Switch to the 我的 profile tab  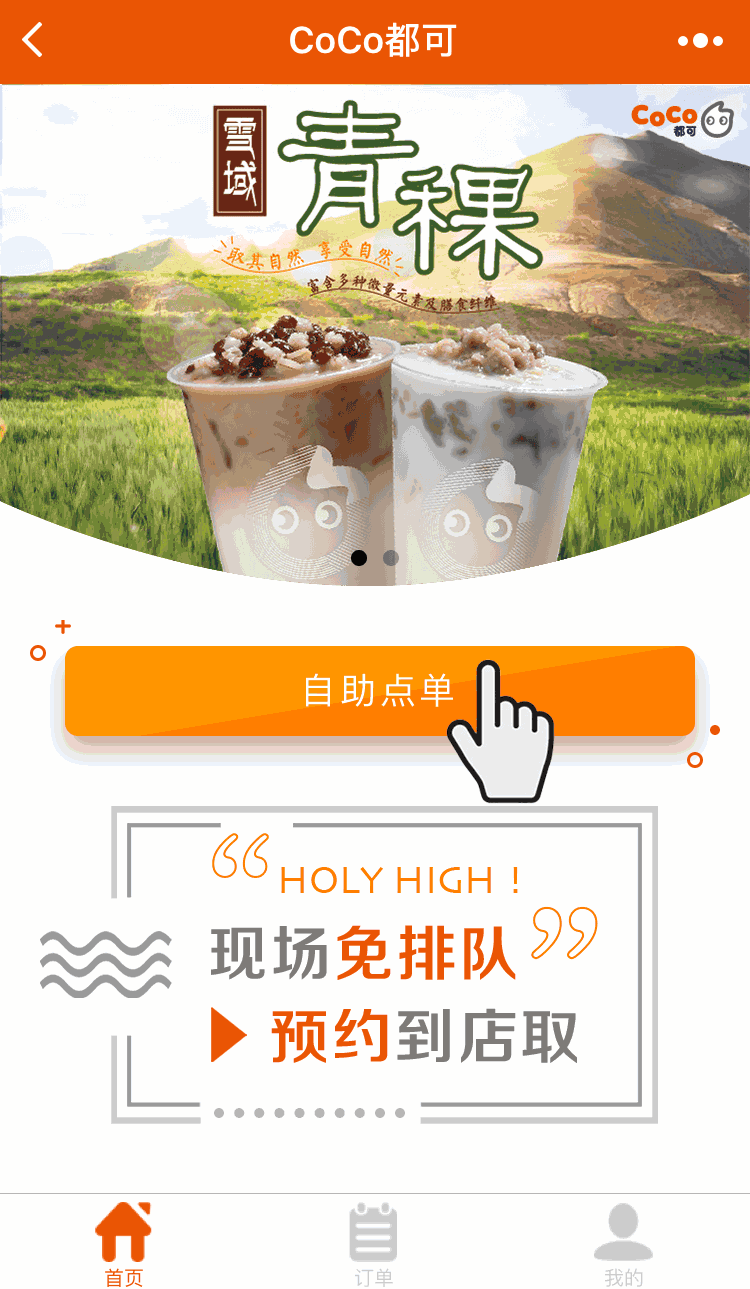point(623,1245)
